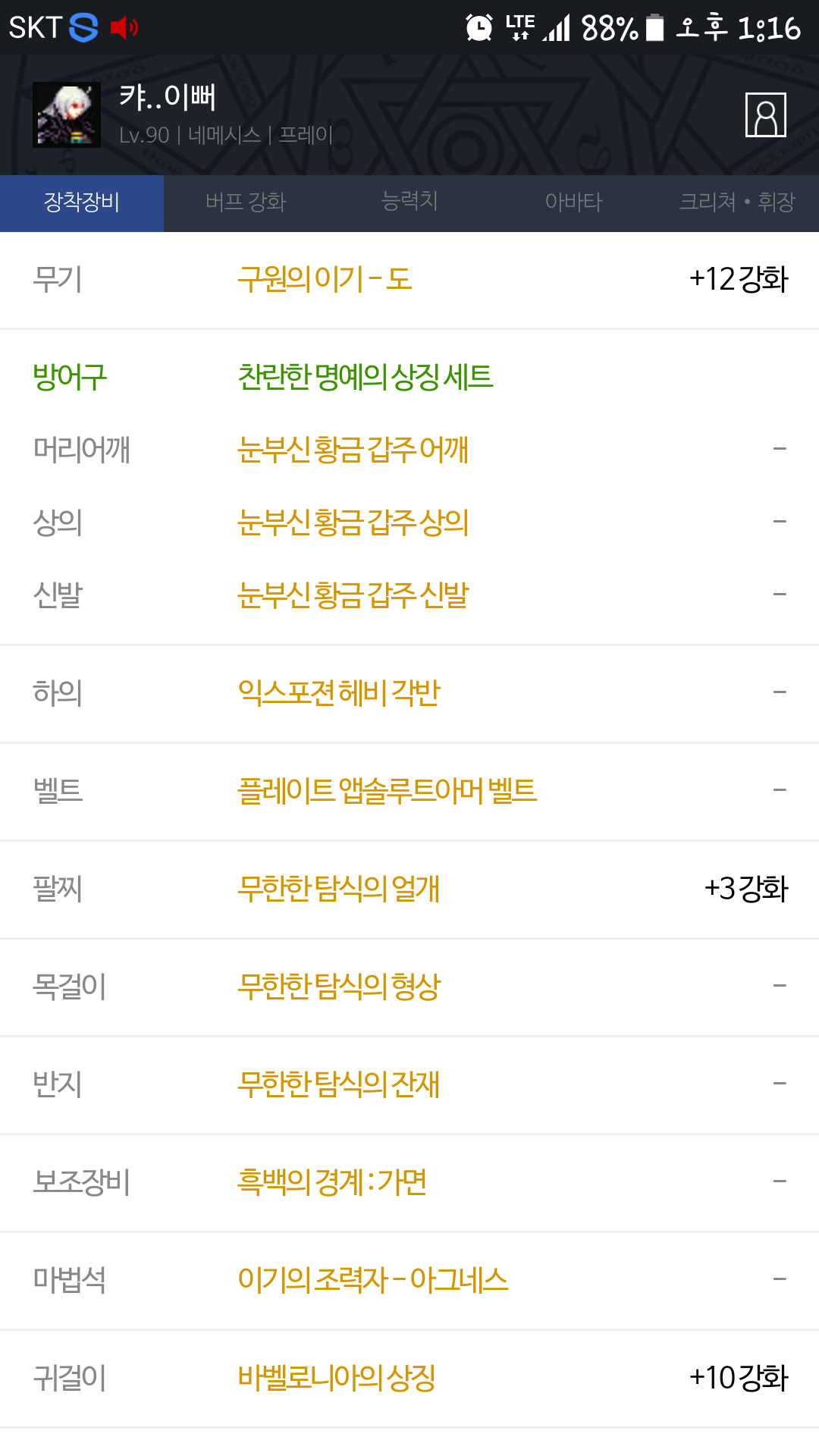The image size is (819, 1456).
Task: Switch to the 능력치 tab
Action: [x=409, y=202]
